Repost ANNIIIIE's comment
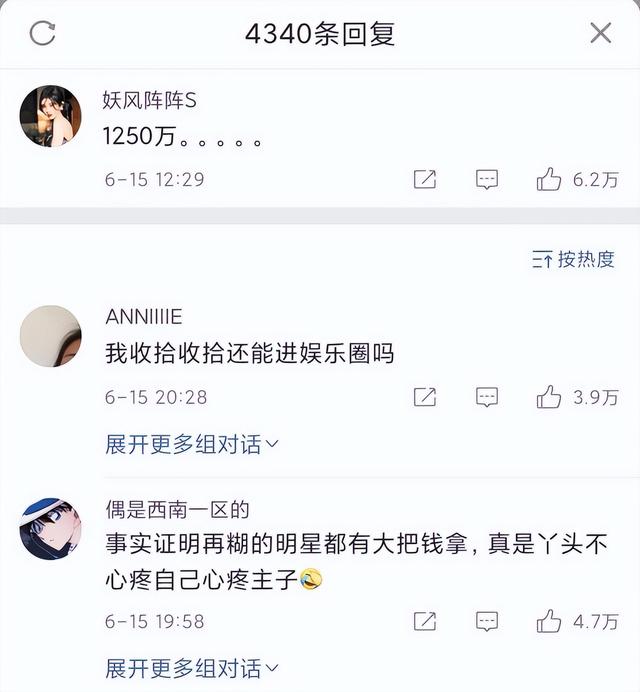Image resolution: width=640 pixels, height=692 pixels. (x=425, y=397)
